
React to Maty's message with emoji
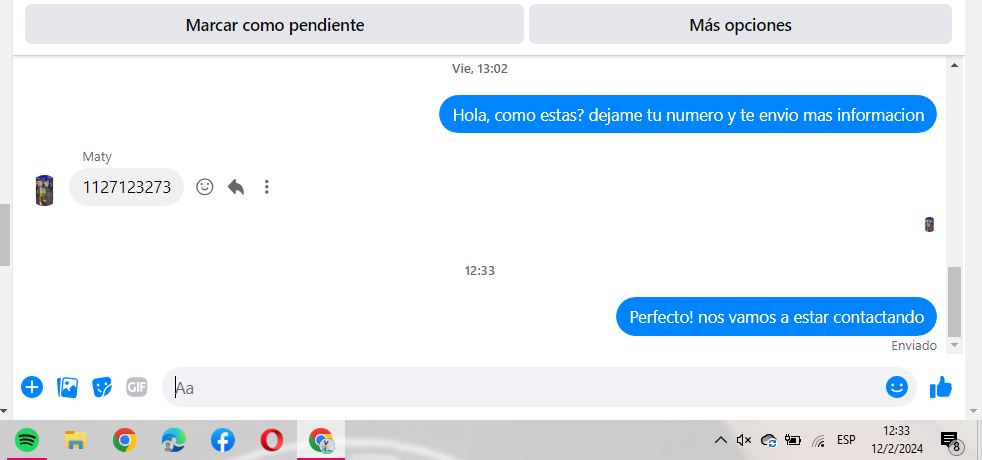(x=205, y=187)
